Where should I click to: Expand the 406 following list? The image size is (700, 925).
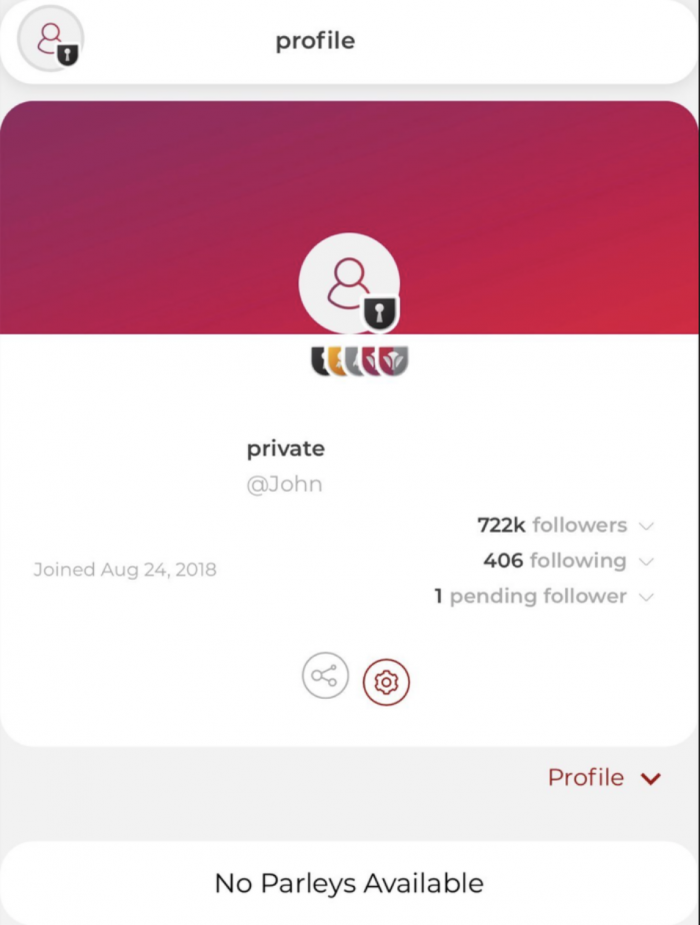567,561
